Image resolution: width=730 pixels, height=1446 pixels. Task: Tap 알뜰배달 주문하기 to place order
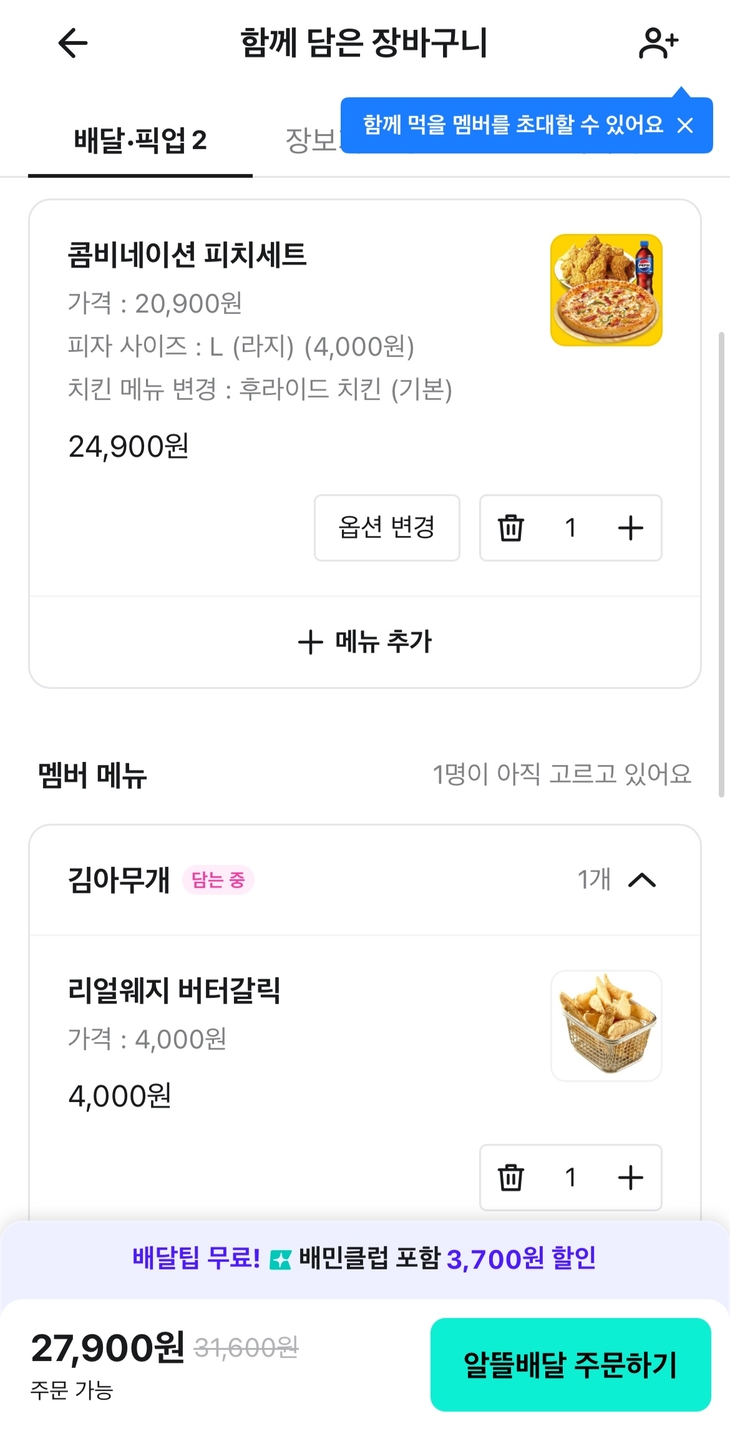570,1364
